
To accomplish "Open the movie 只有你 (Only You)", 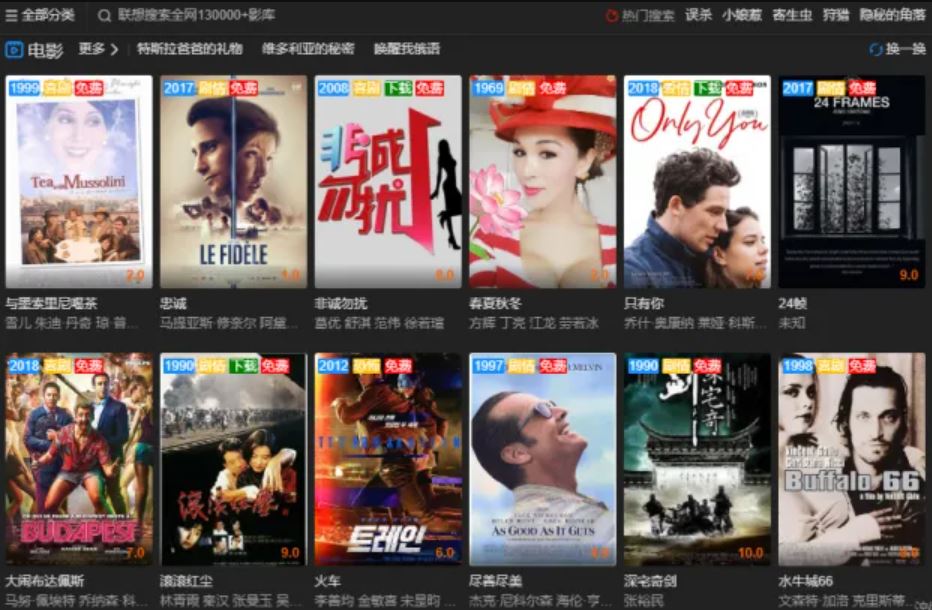I will click(x=697, y=182).
